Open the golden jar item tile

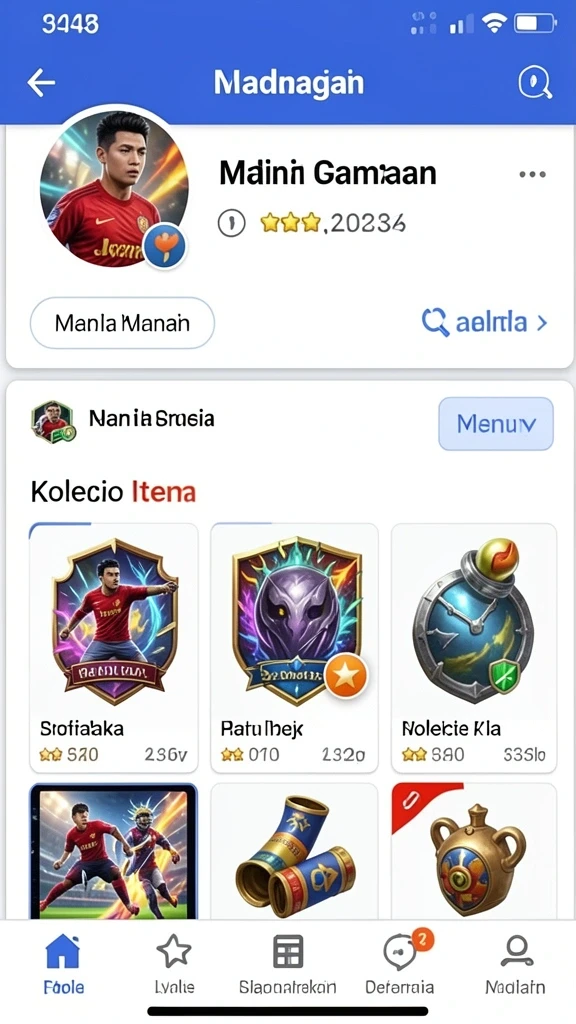(x=473, y=851)
